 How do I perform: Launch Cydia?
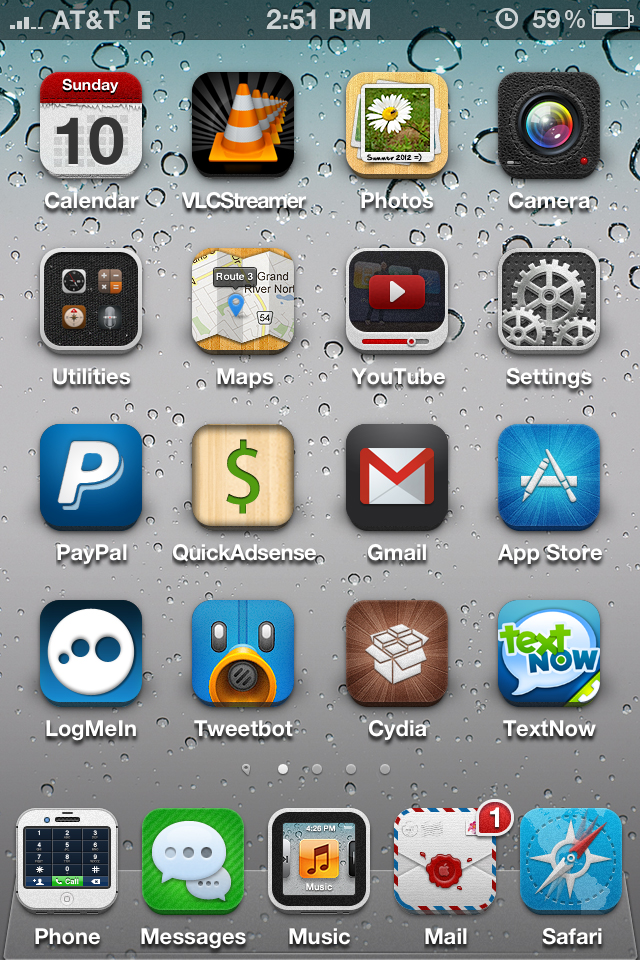click(397, 652)
